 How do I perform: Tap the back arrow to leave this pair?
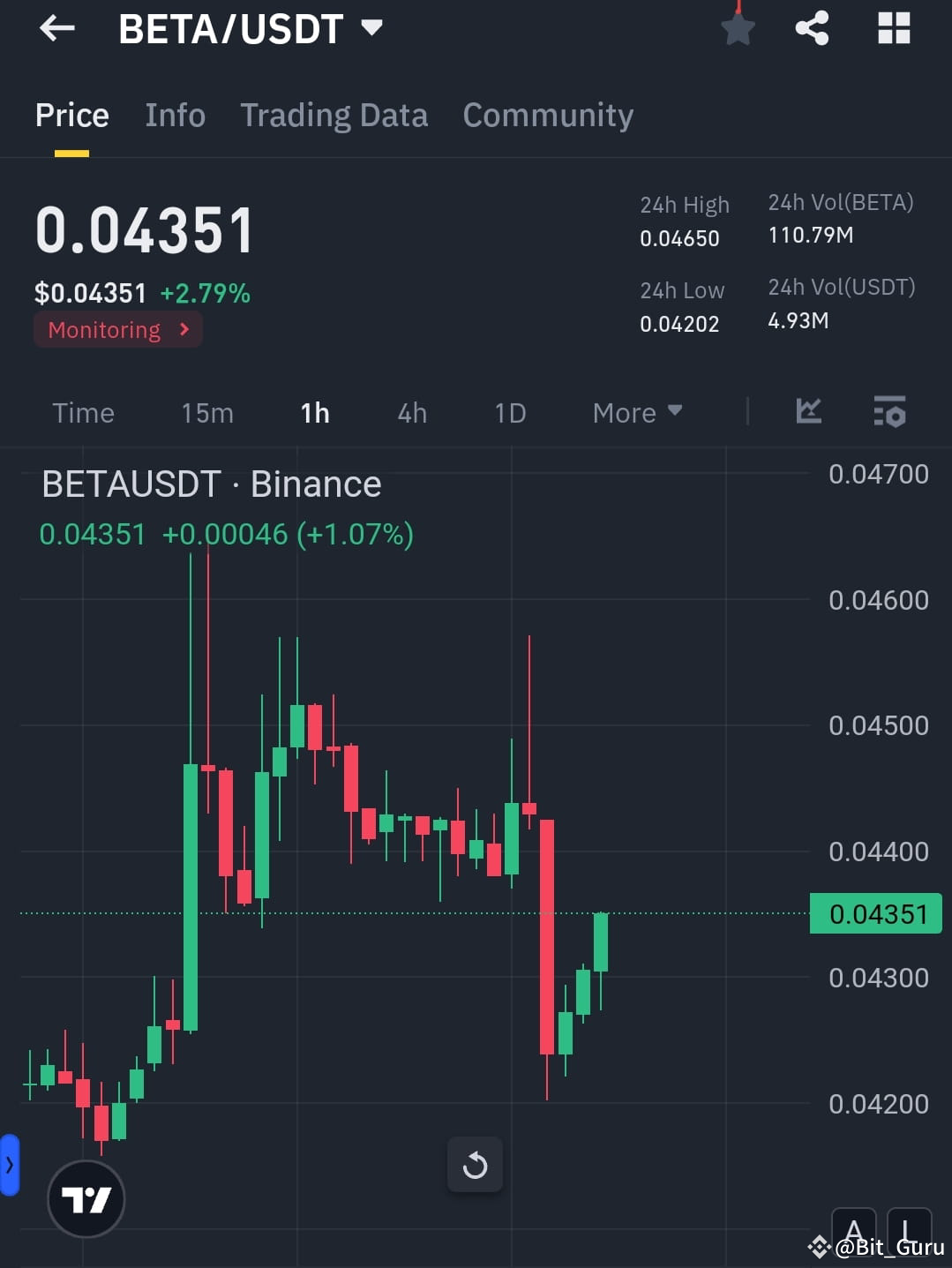tap(56, 27)
